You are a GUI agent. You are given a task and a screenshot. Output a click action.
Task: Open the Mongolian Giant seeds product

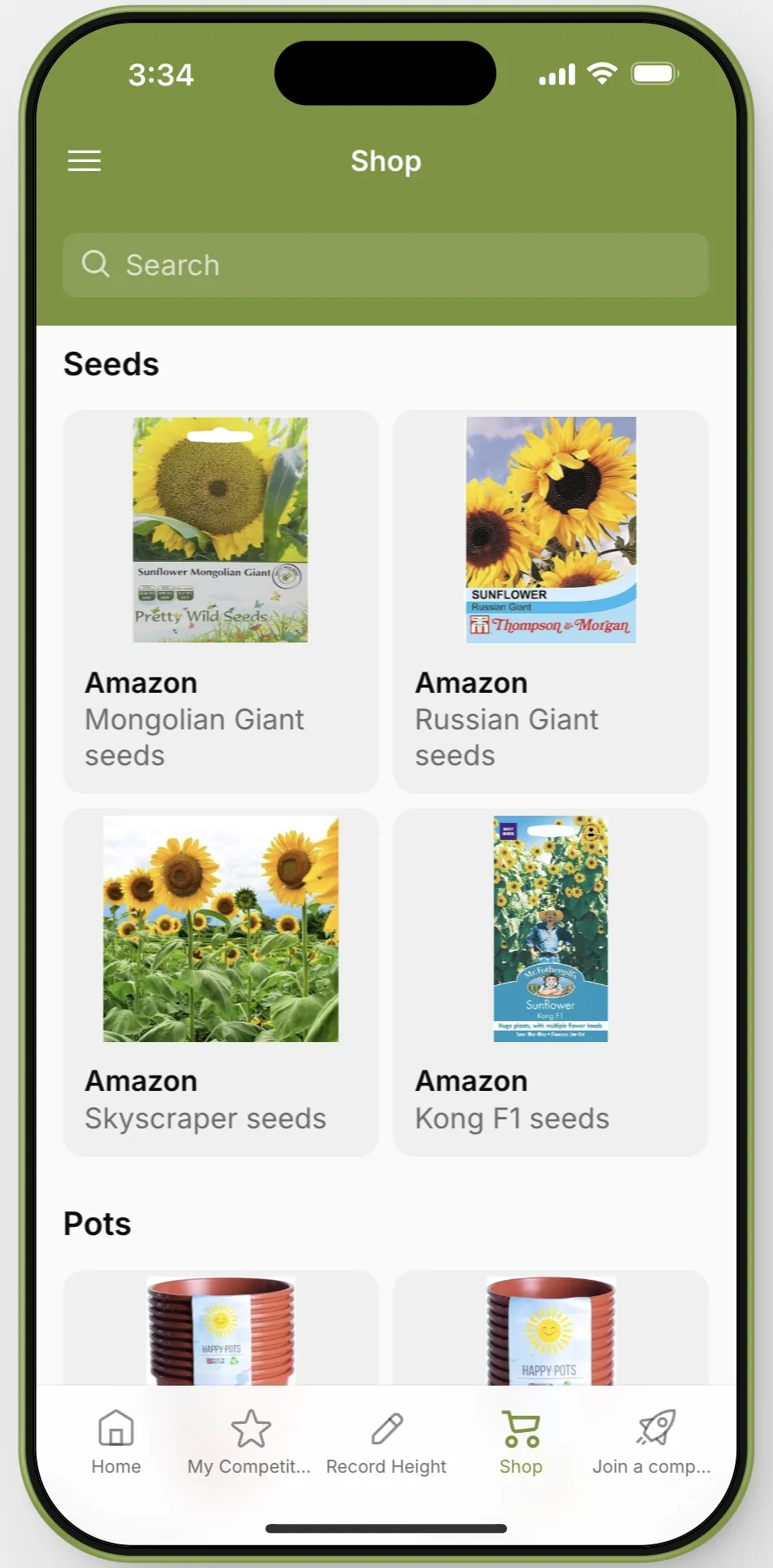(x=220, y=600)
